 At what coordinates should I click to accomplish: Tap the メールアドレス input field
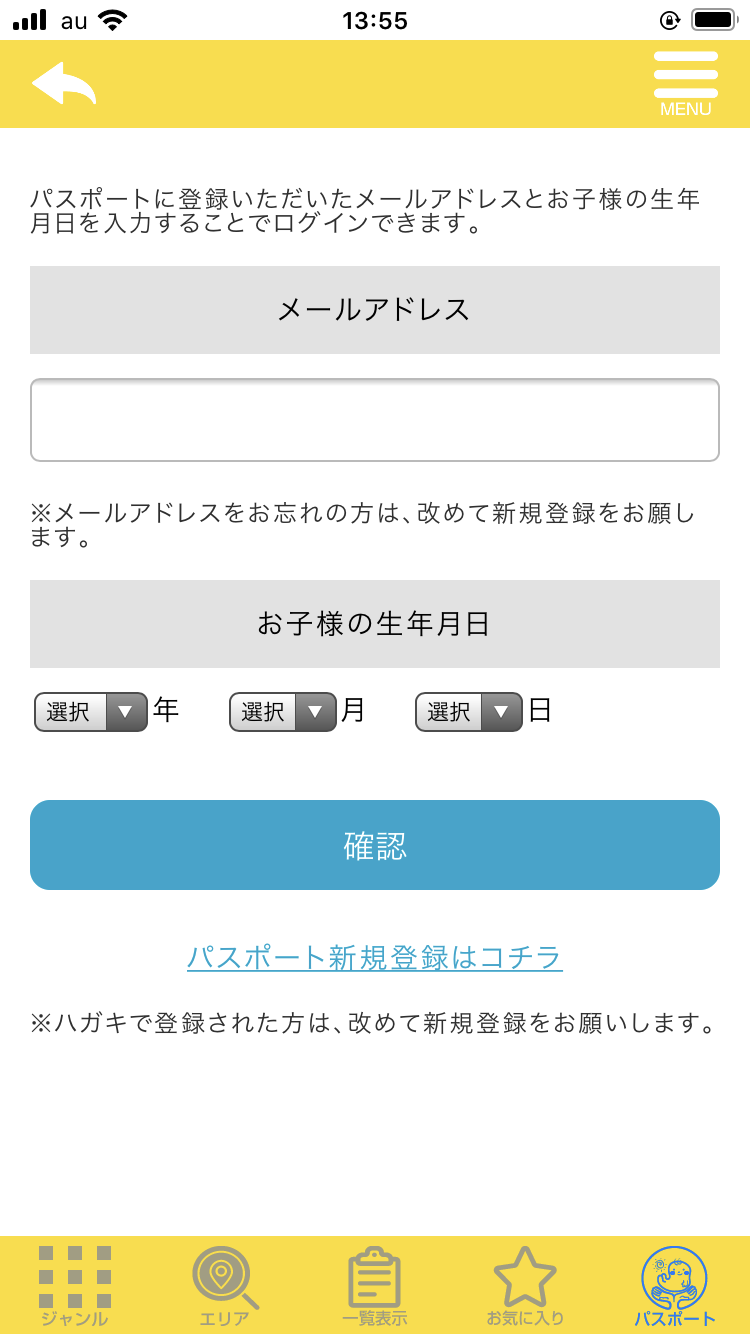375,420
